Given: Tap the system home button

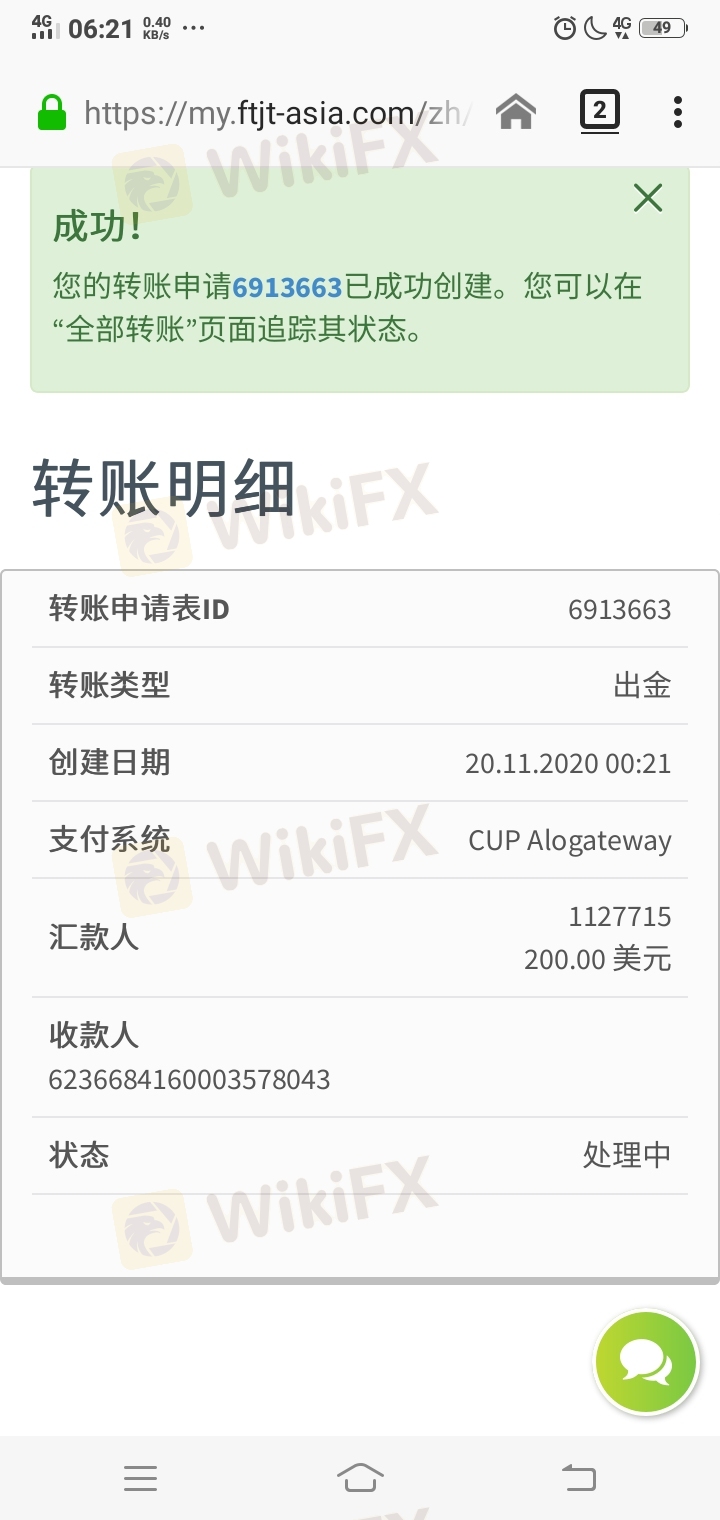Looking at the screenshot, I should [x=360, y=1477].
